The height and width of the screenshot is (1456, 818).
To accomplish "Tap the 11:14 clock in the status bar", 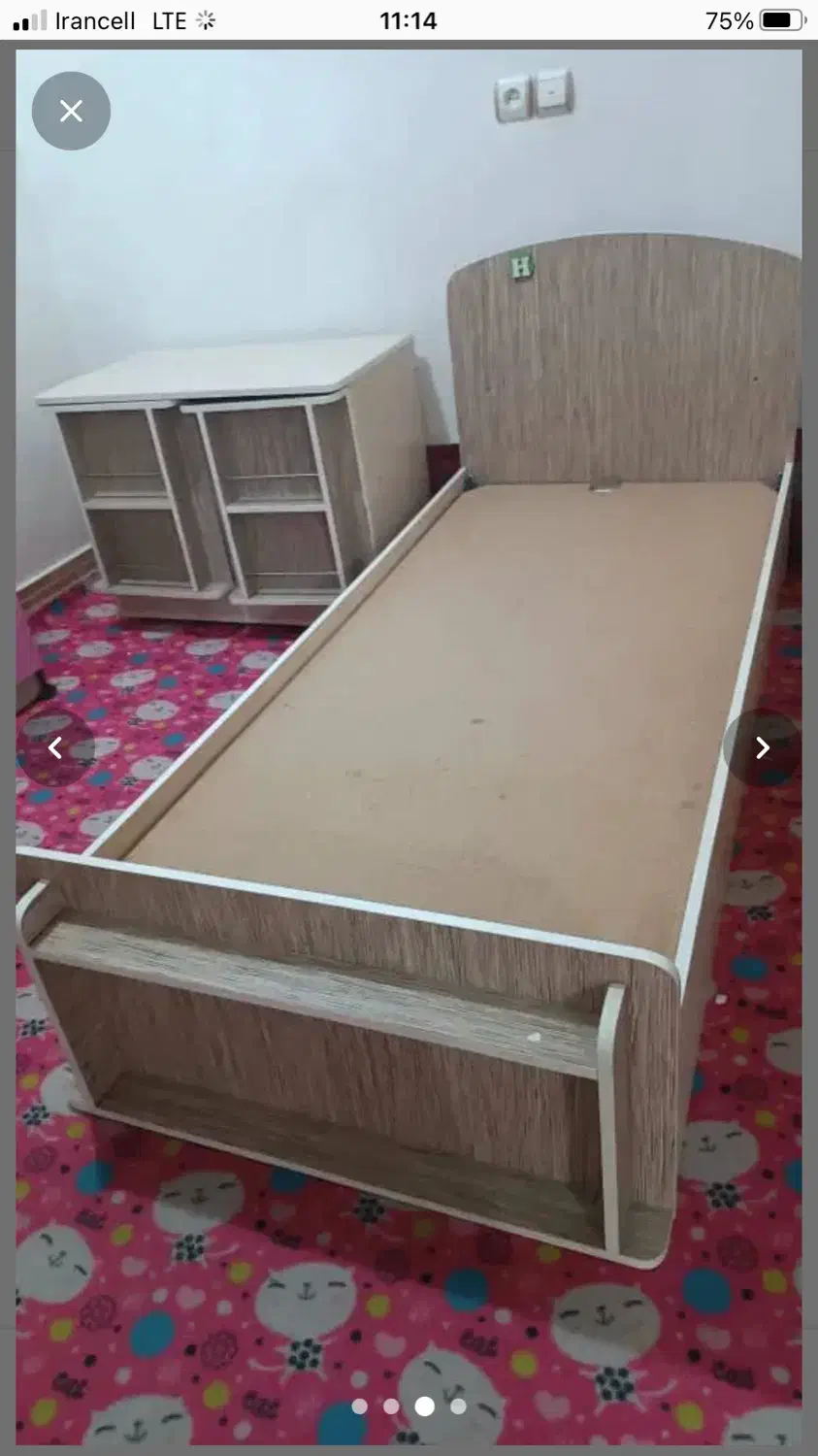I will pyautogui.click(x=409, y=19).
